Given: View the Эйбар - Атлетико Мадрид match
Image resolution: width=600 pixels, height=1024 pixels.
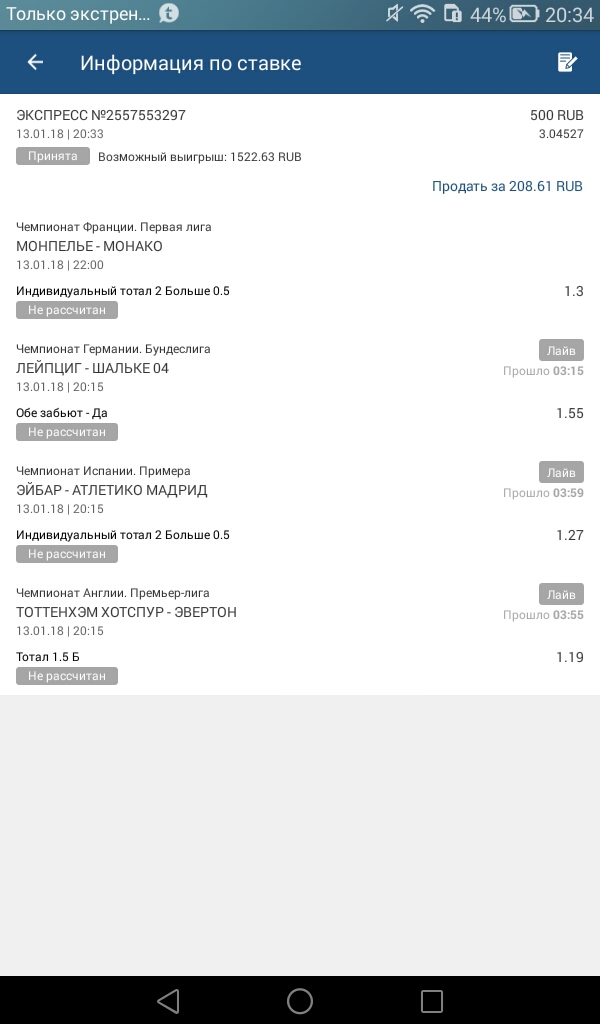Looking at the screenshot, I should pos(112,490).
